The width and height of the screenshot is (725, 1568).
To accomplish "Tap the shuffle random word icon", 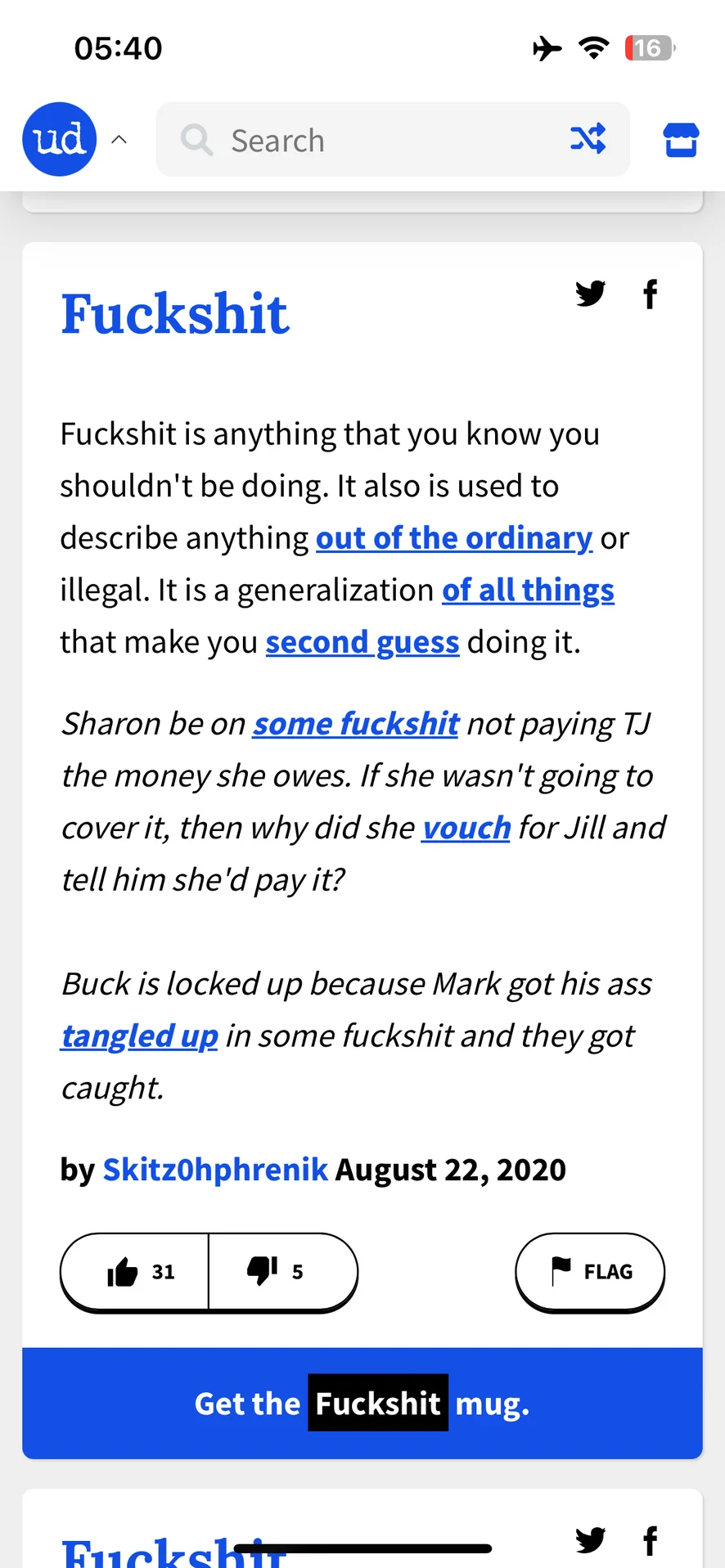I will tap(588, 139).
